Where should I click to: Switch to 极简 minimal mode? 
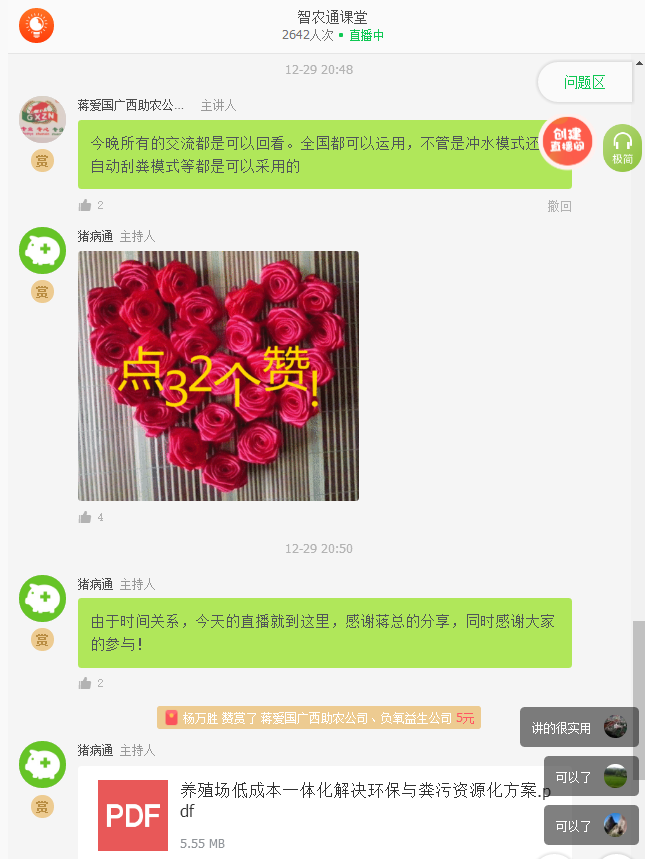622,148
